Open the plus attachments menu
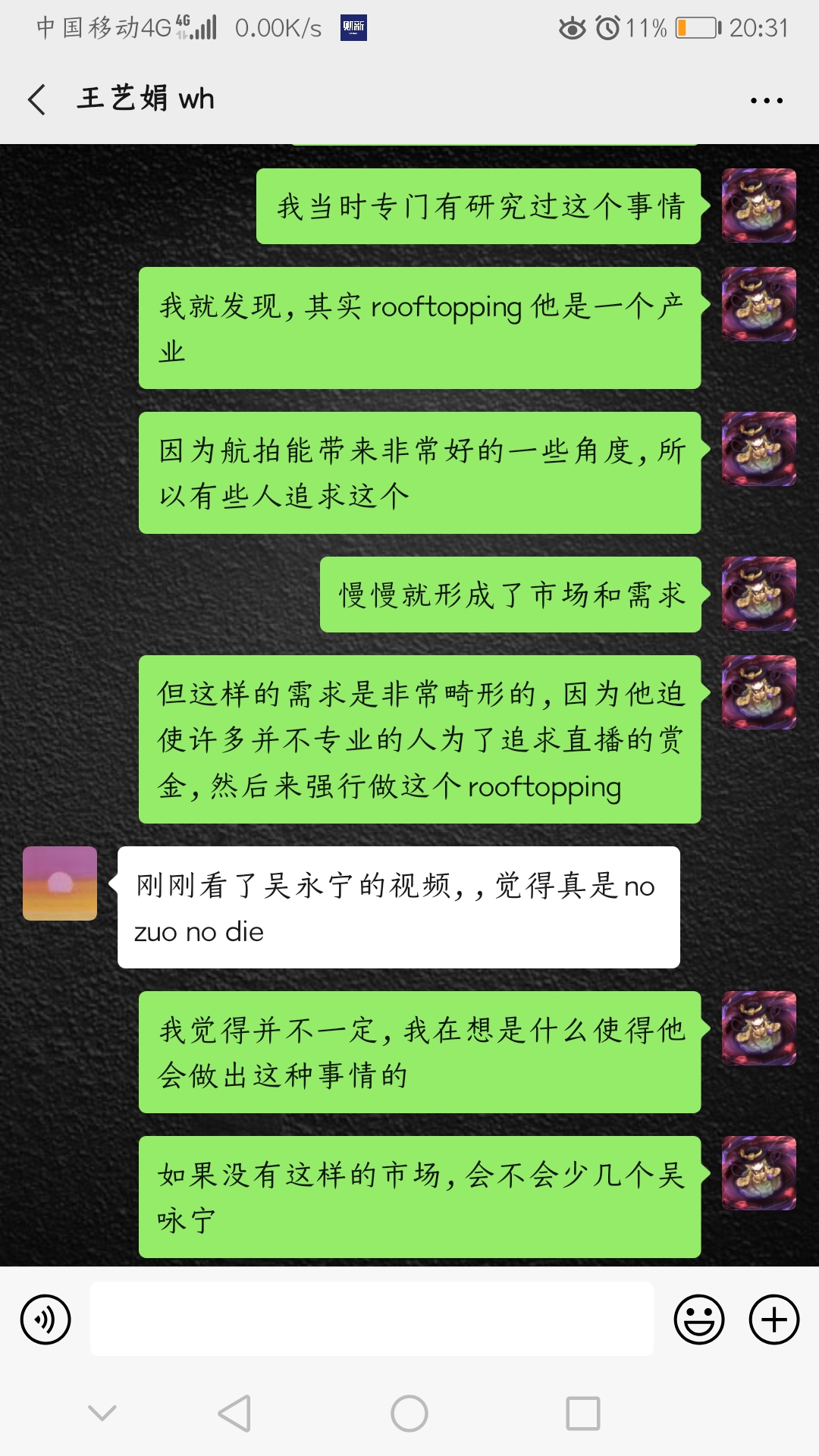The height and width of the screenshot is (1456, 819). click(773, 1319)
